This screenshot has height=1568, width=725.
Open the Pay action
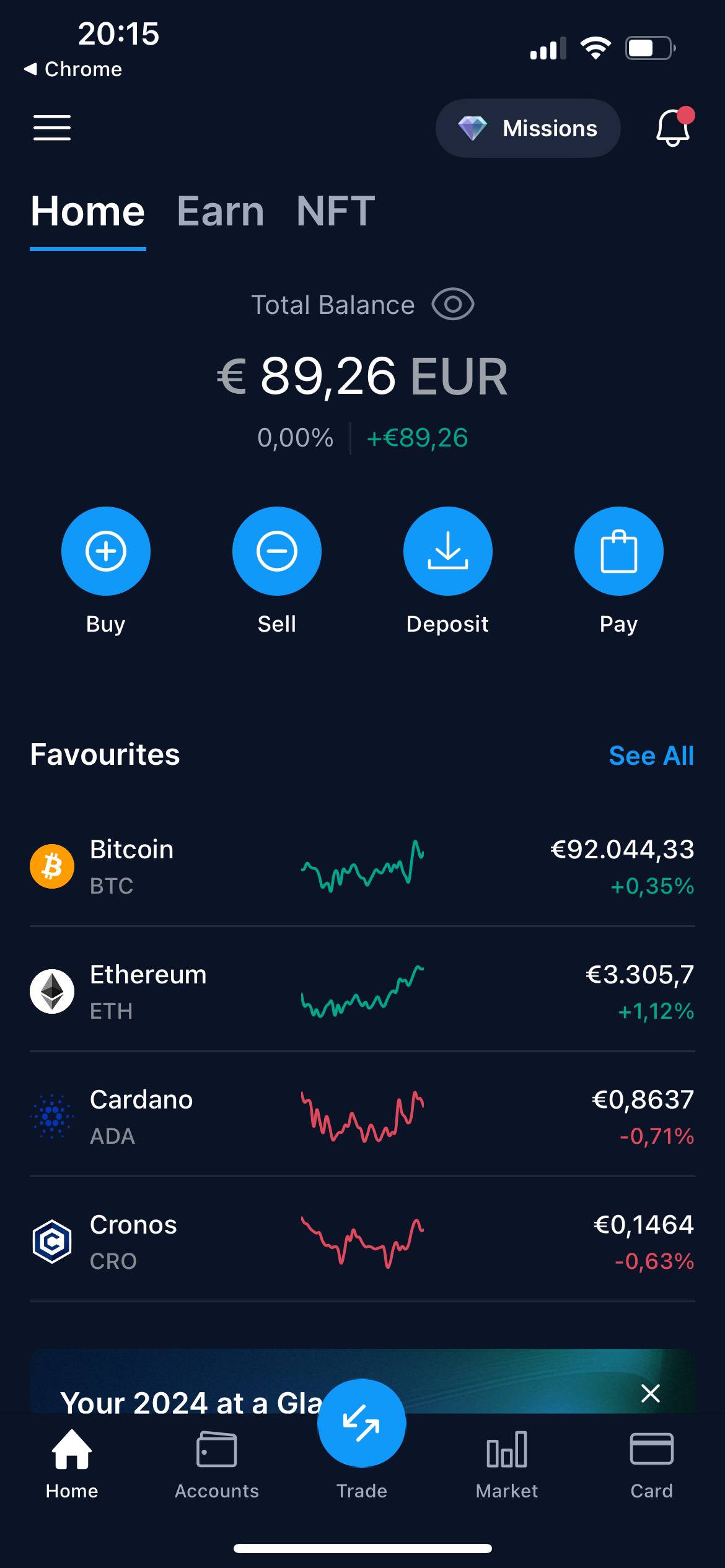[x=618, y=551]
